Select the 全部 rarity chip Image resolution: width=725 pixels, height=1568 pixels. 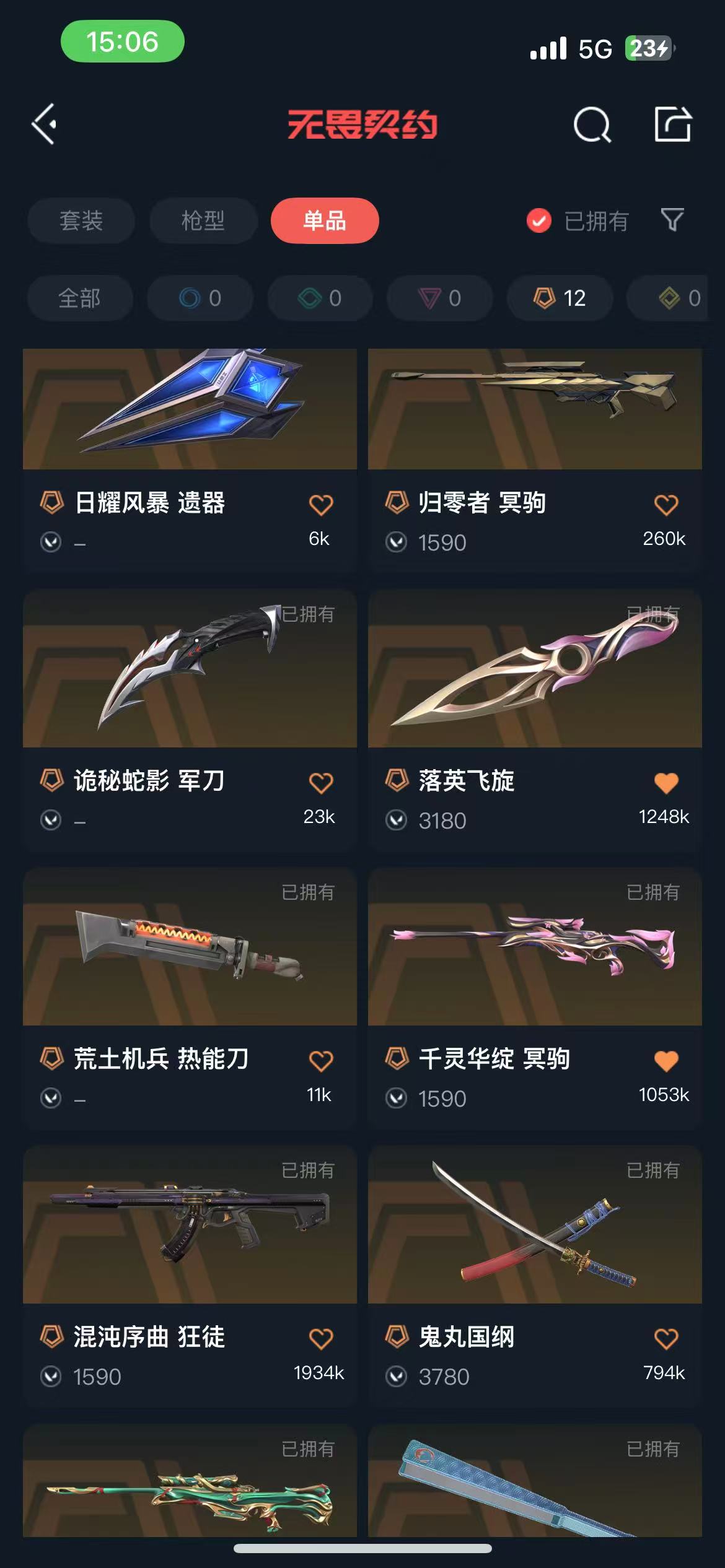80,298
